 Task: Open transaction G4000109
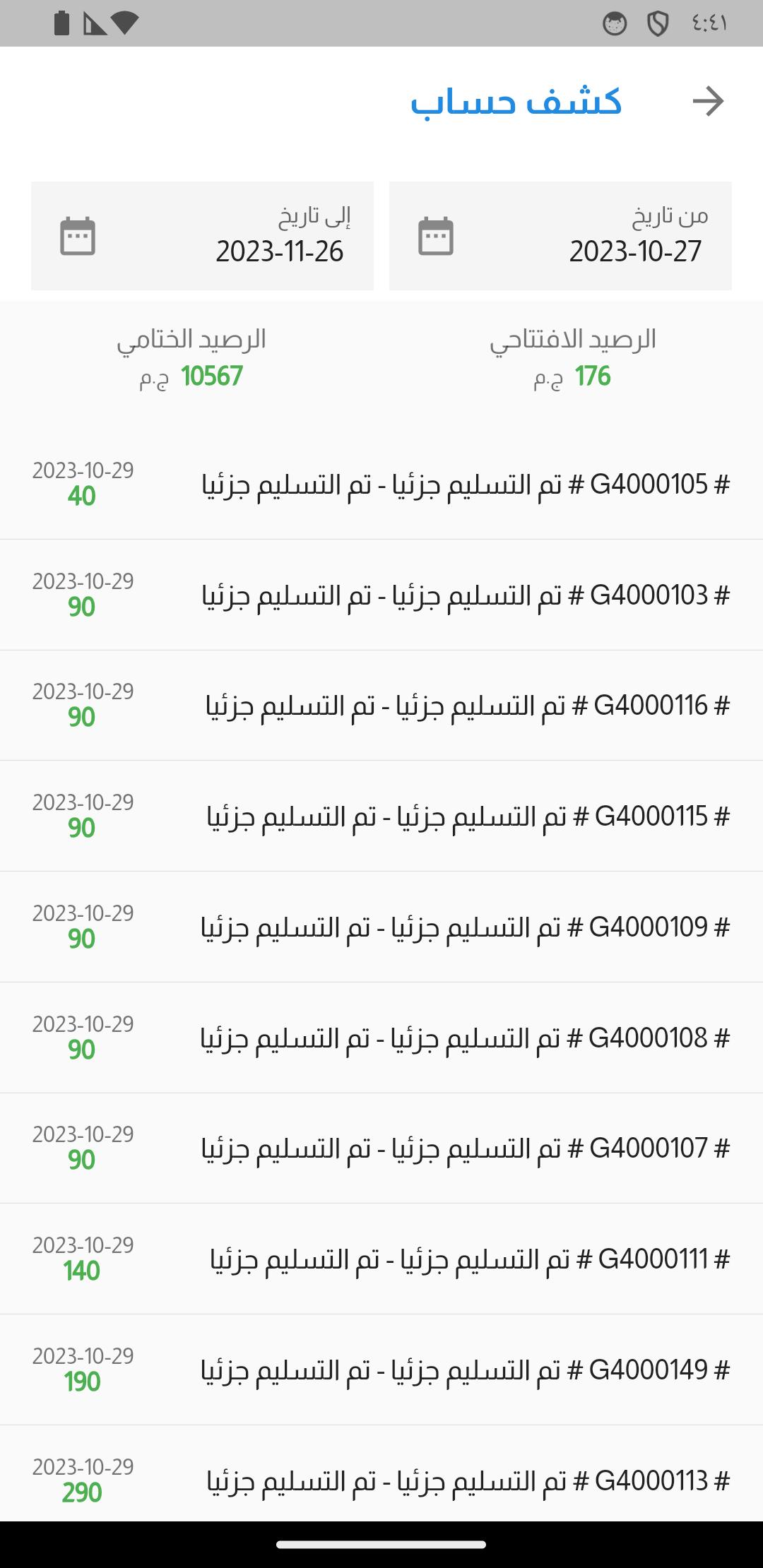tap(381, 927)
